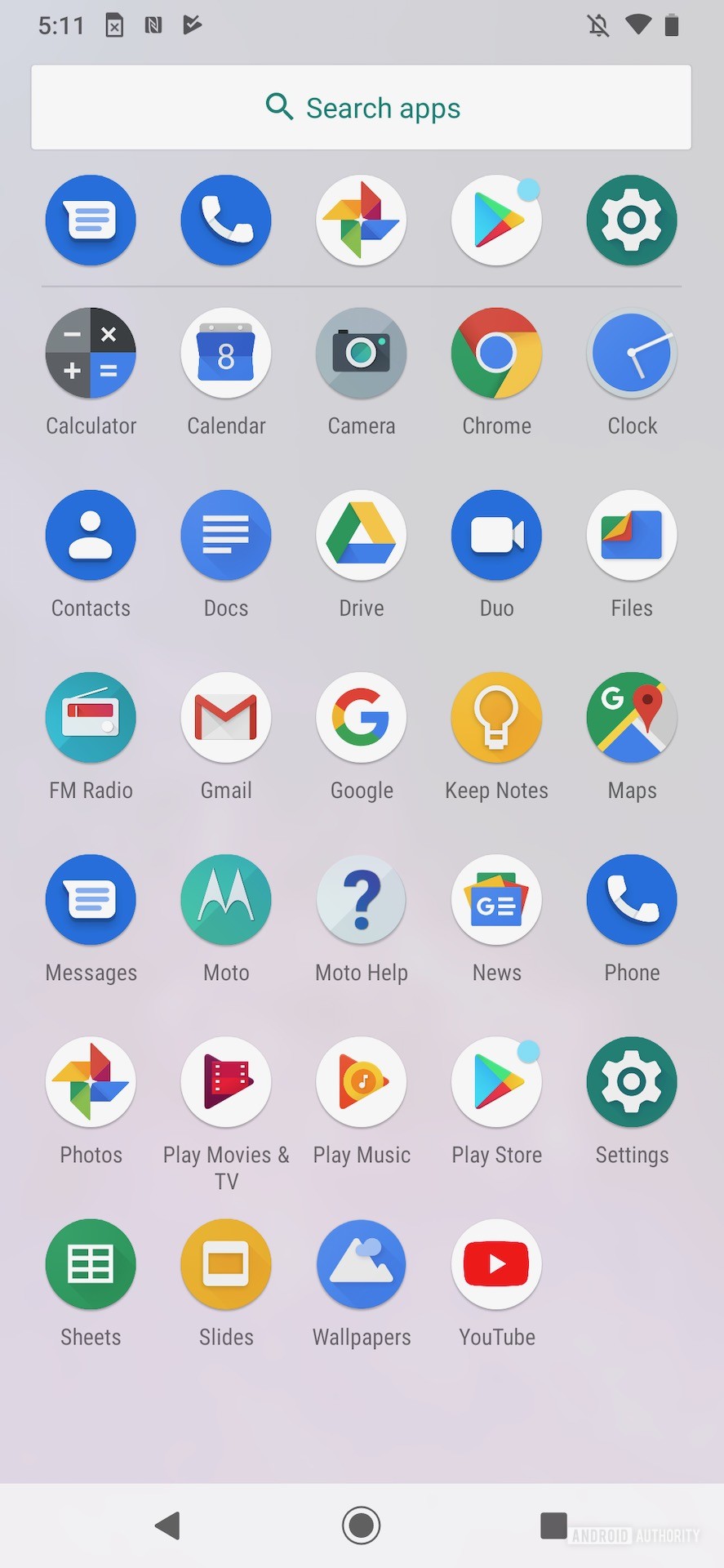Go to the home screen

pyautogui.click(x=361, y=1525)
